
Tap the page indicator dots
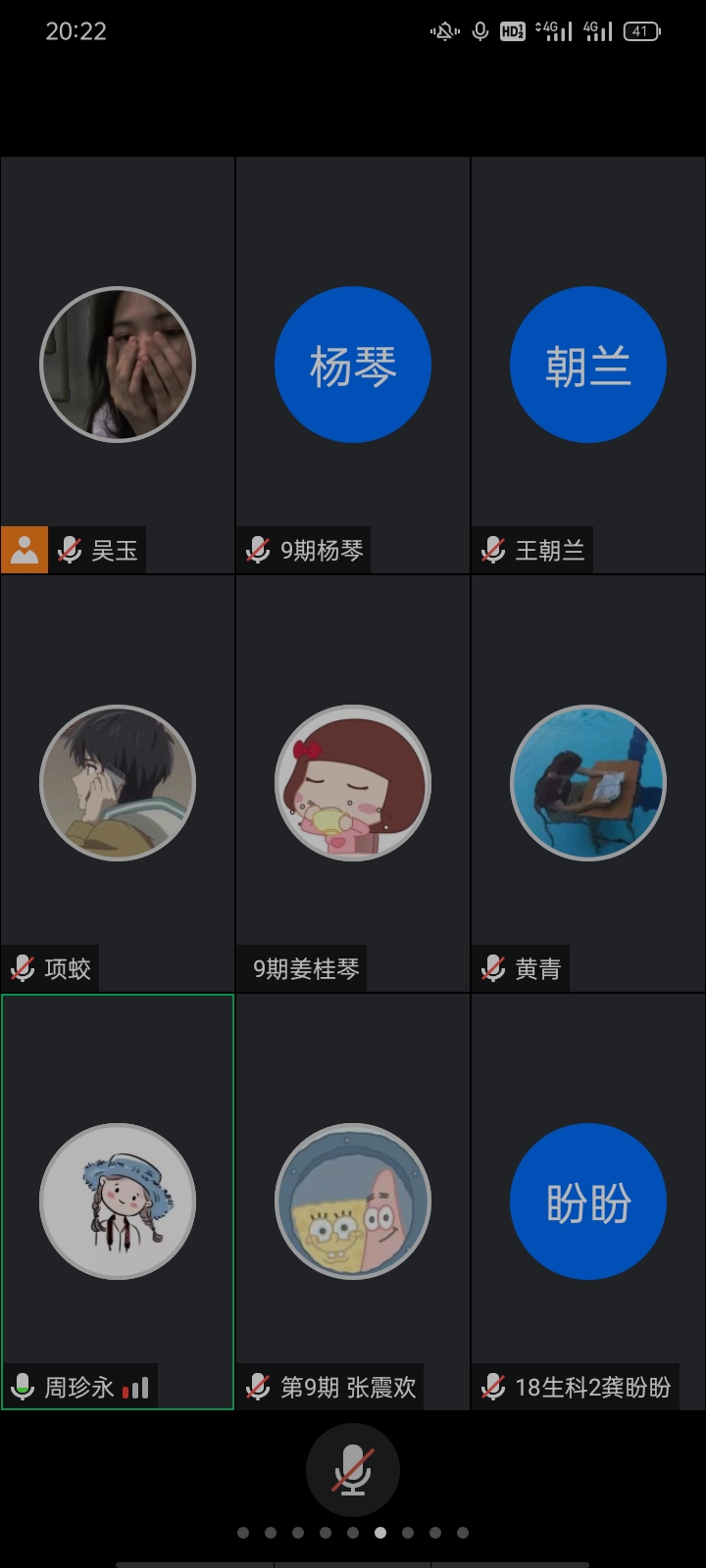coord(353,1533)
